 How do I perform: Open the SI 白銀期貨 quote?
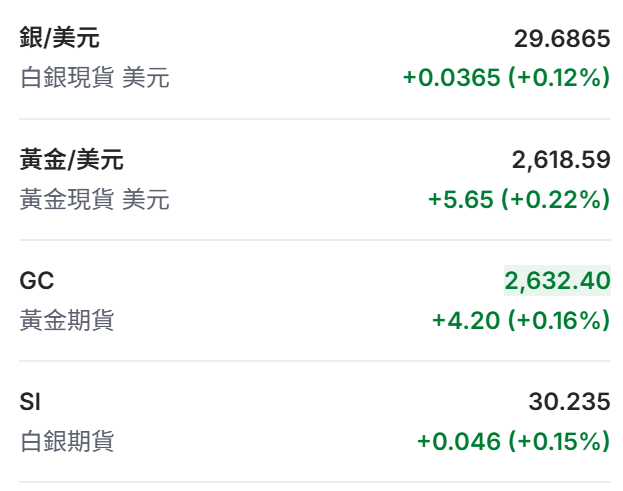point(30,402)
